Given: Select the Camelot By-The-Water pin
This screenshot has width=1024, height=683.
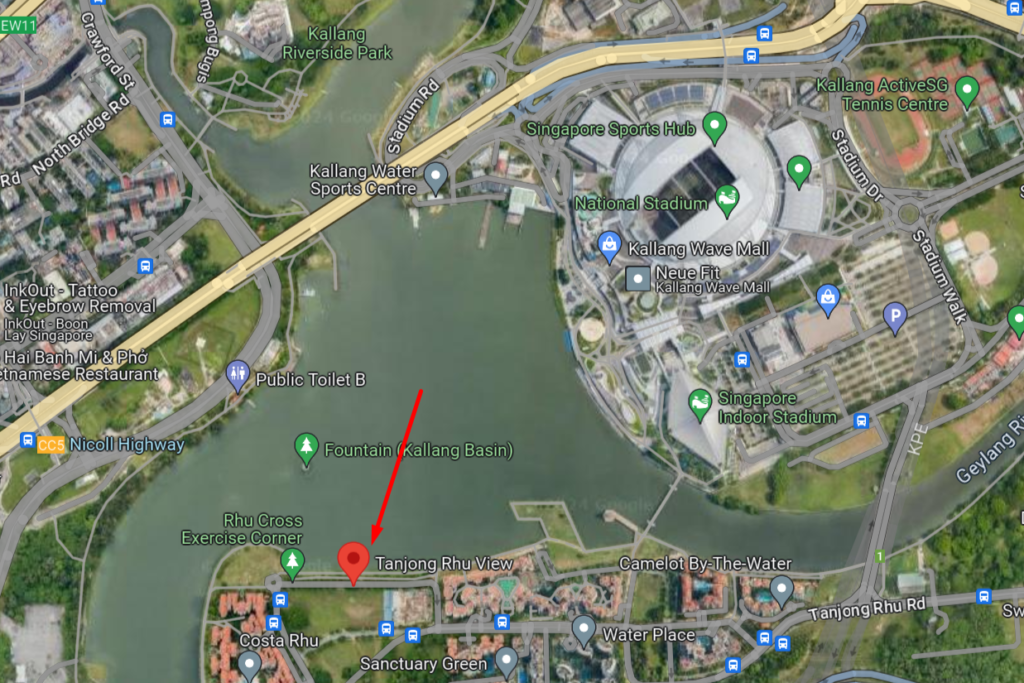Looking at the screenshot, I should click(x=781, y=588).
